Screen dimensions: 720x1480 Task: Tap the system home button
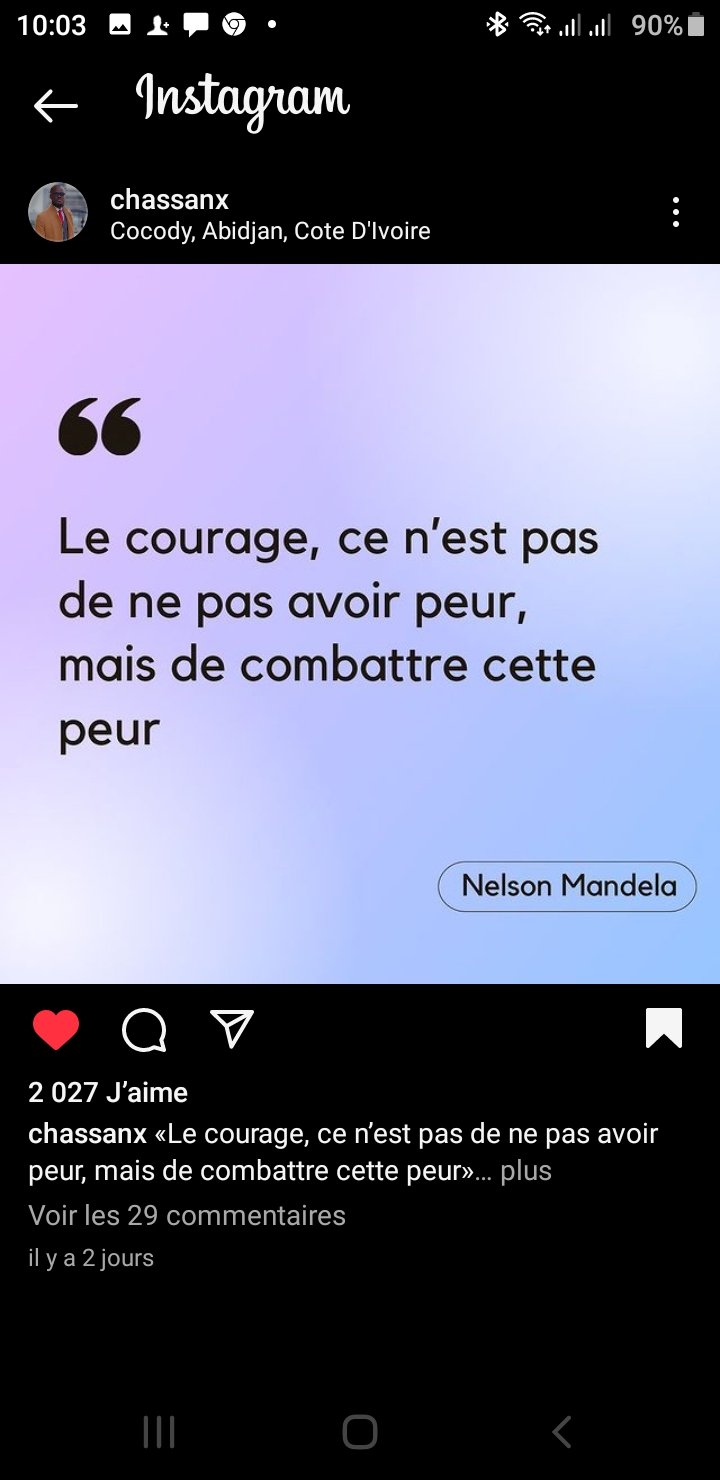point(360,1432)
